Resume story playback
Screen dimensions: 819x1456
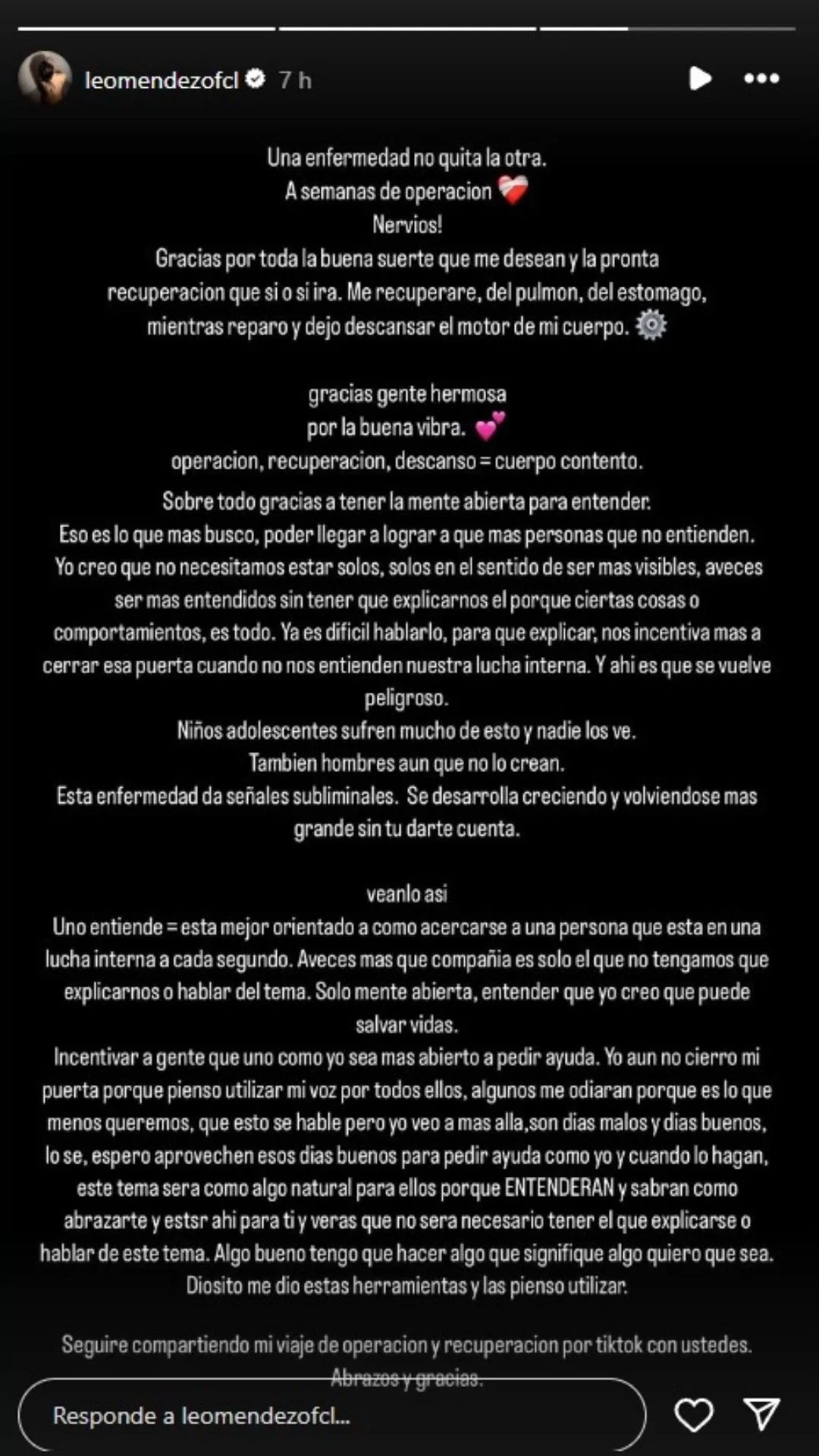coord(699,78)
